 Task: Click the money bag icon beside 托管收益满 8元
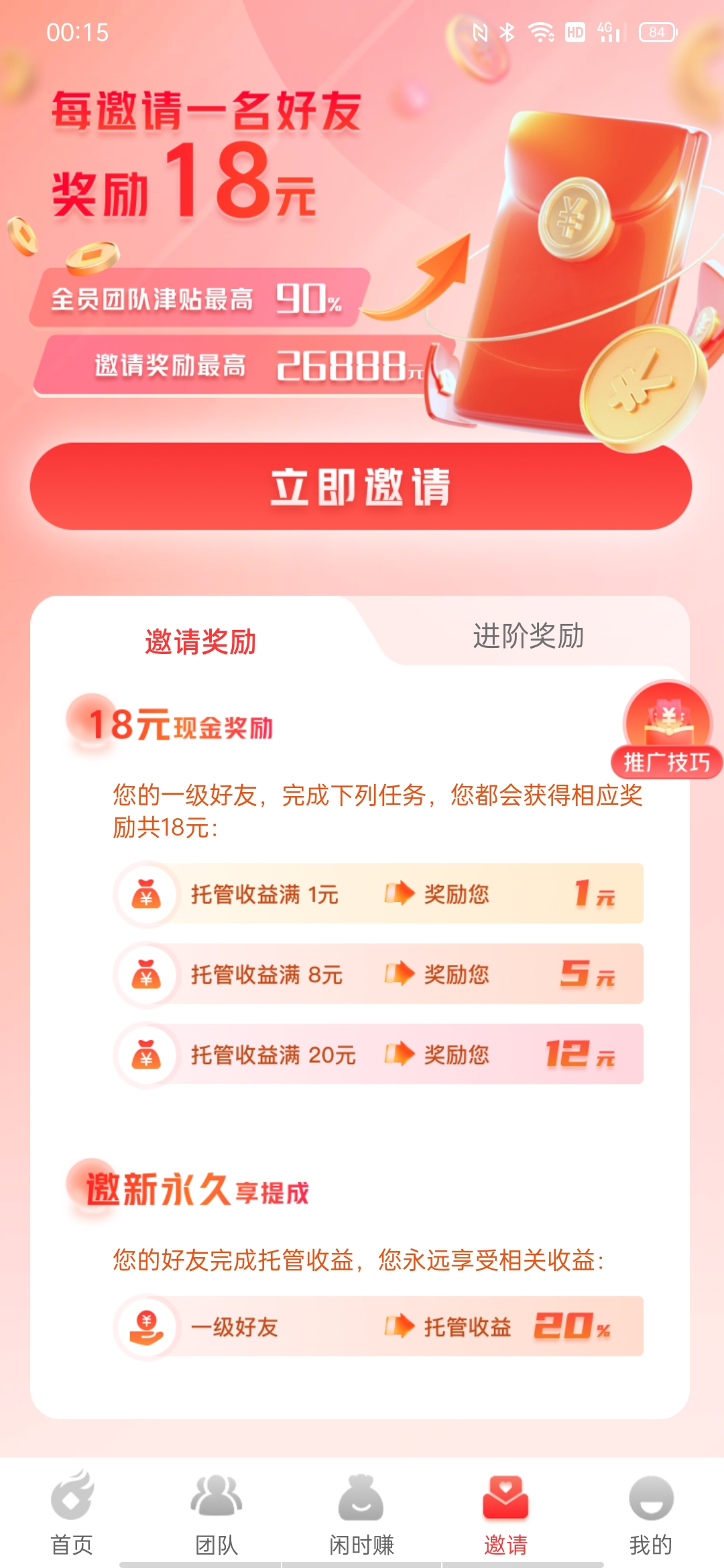[x=147, y=975]
